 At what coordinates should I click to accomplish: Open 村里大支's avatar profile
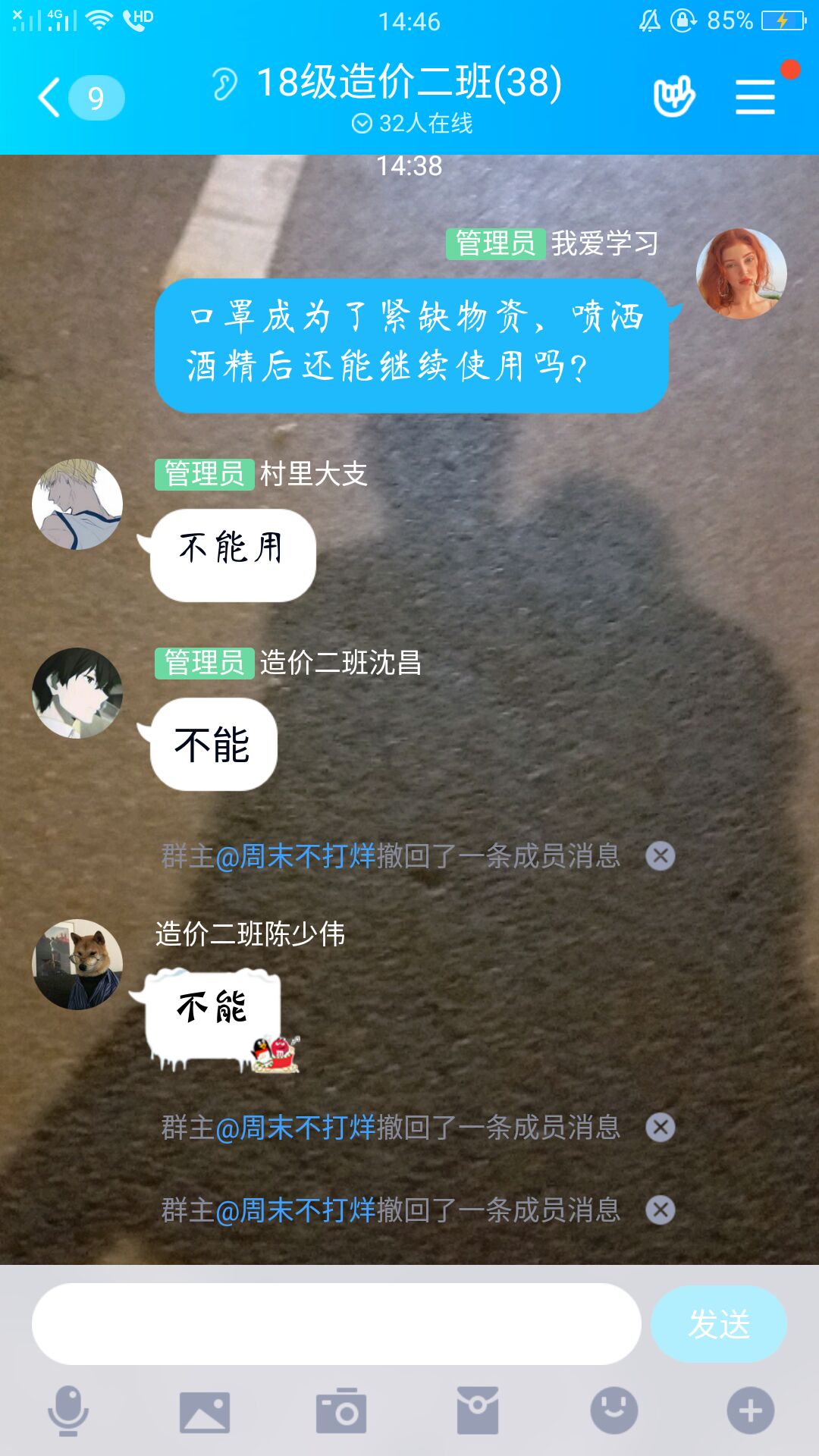[x=77, y=504]
